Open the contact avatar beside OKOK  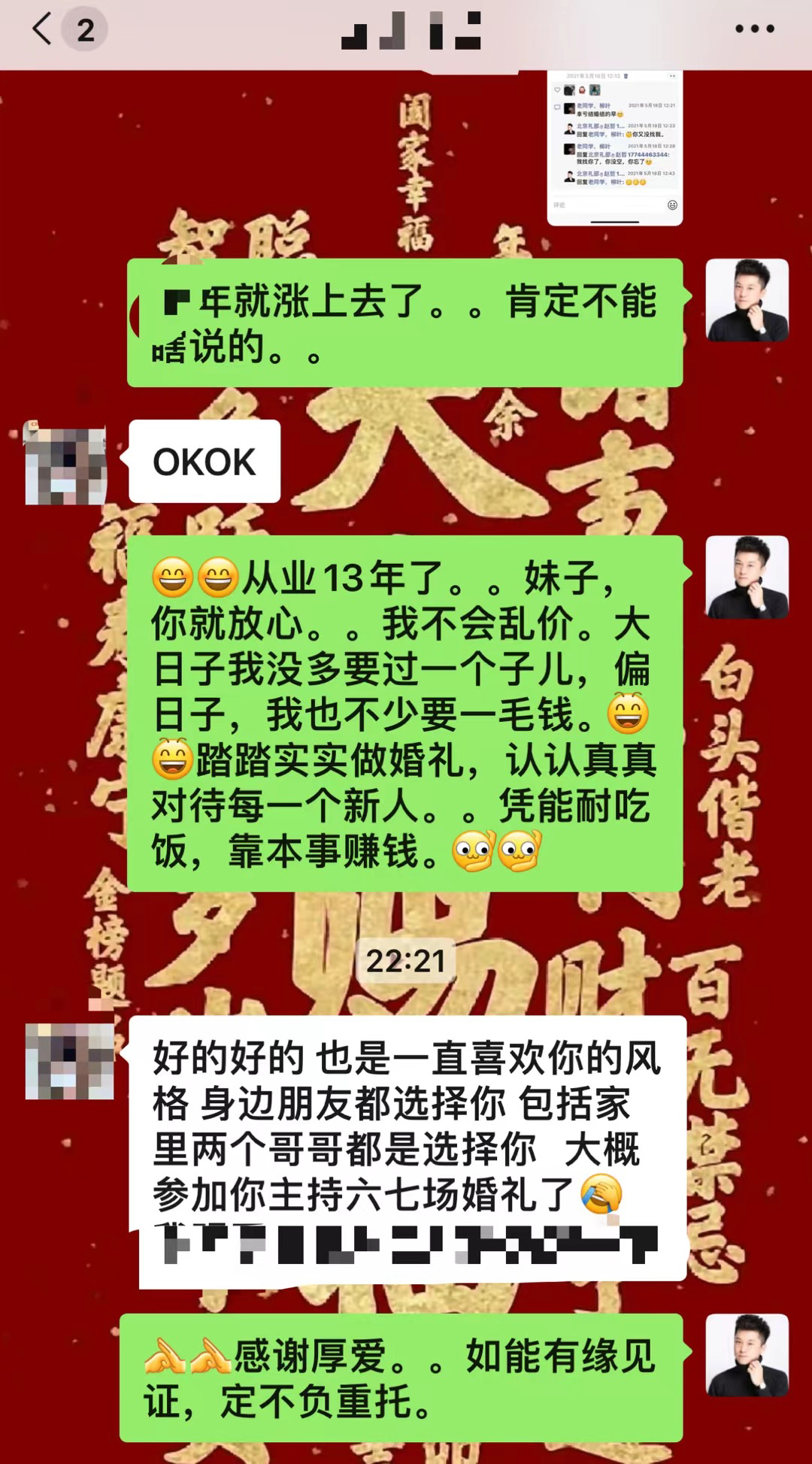(66, 463)
